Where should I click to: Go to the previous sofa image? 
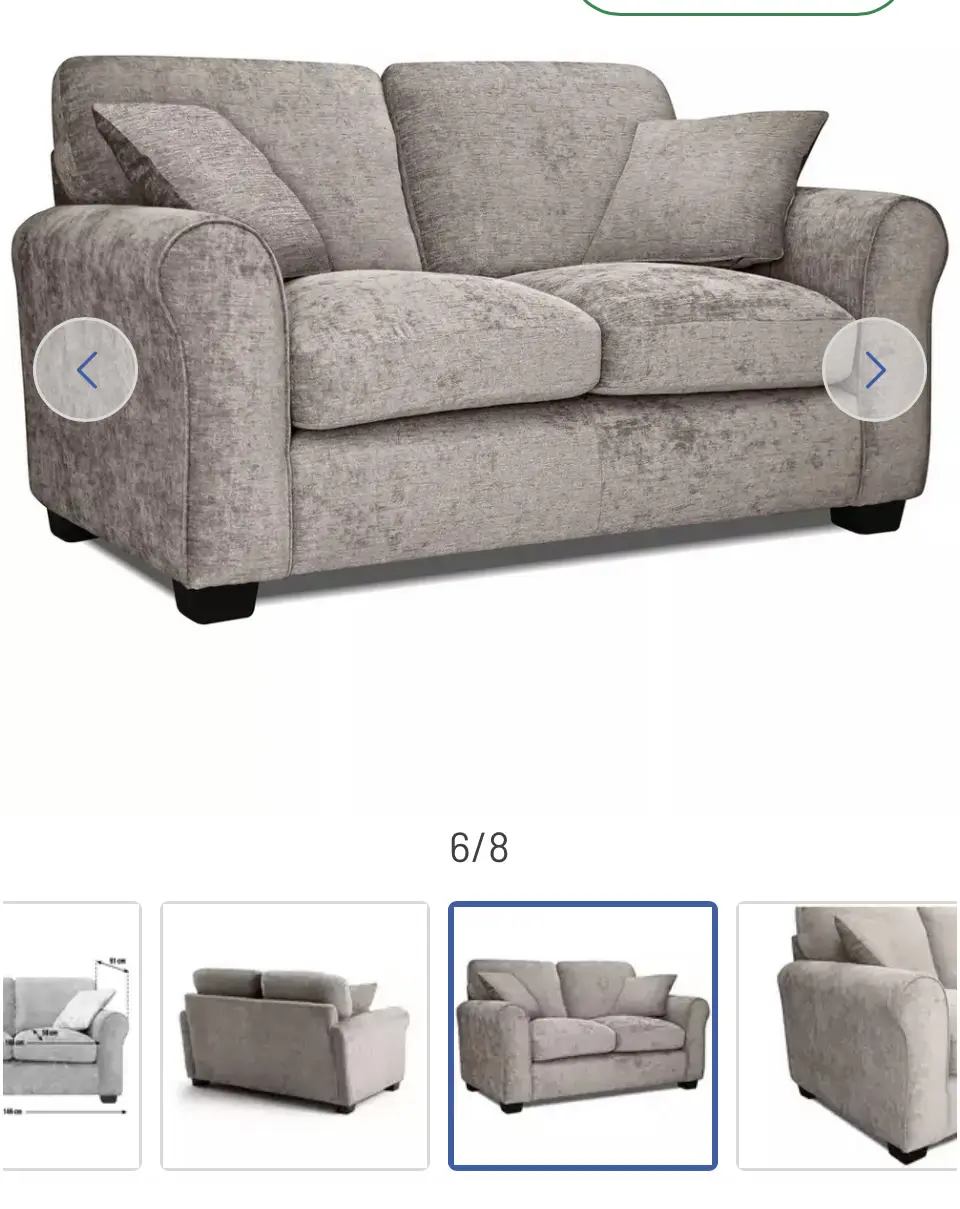click(x=86, y=370)
